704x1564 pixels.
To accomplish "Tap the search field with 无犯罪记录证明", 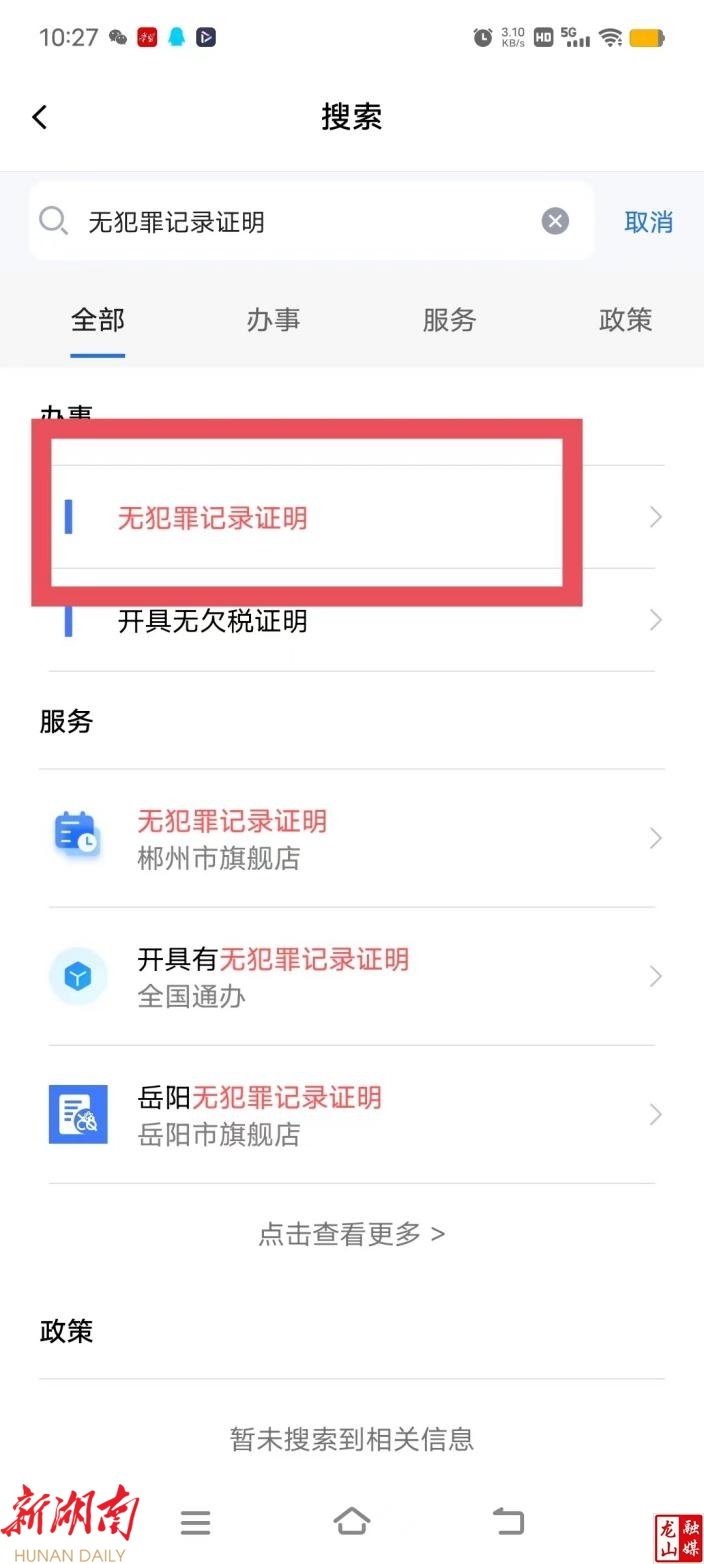I will pos(300,222).
